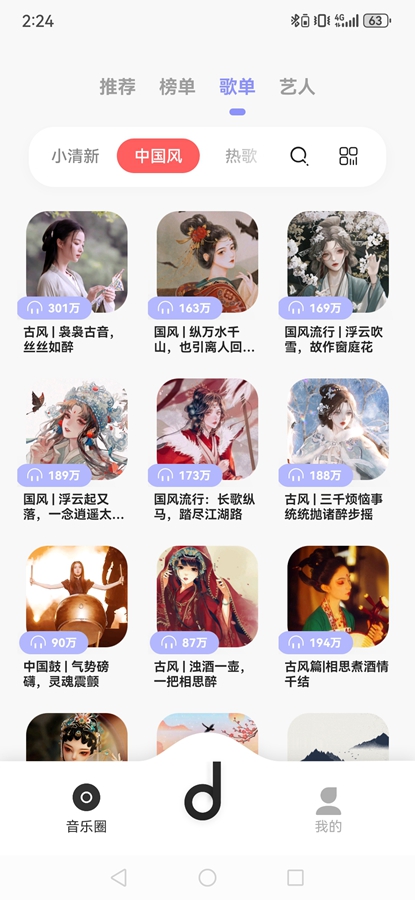The image size is (415, 900).
Task: Tap the center music note button
Action: click(204, 791)
